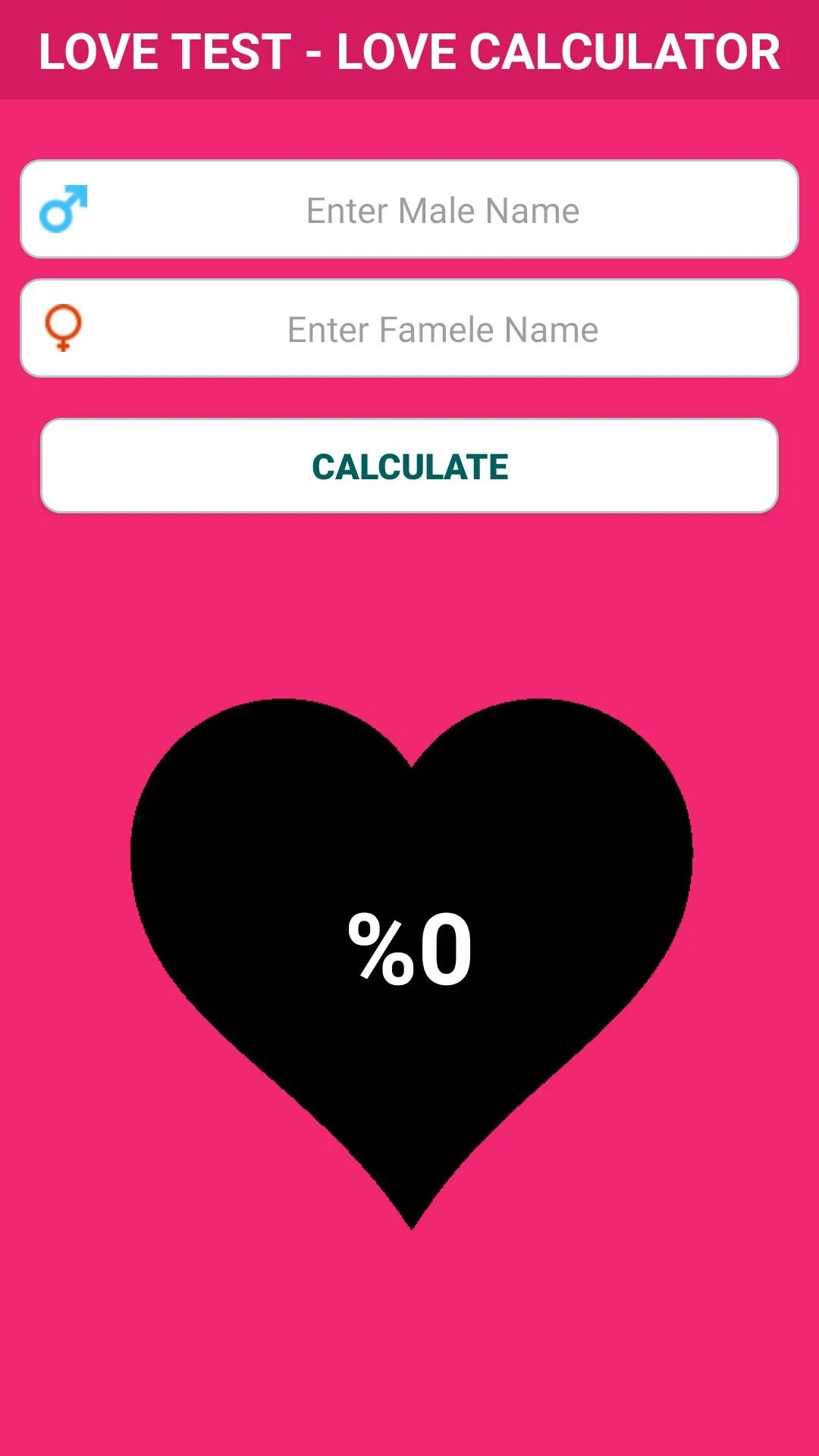Tap the Enter Male Name field
Viewport: 819px width, 1456px height.
[409, 209]
